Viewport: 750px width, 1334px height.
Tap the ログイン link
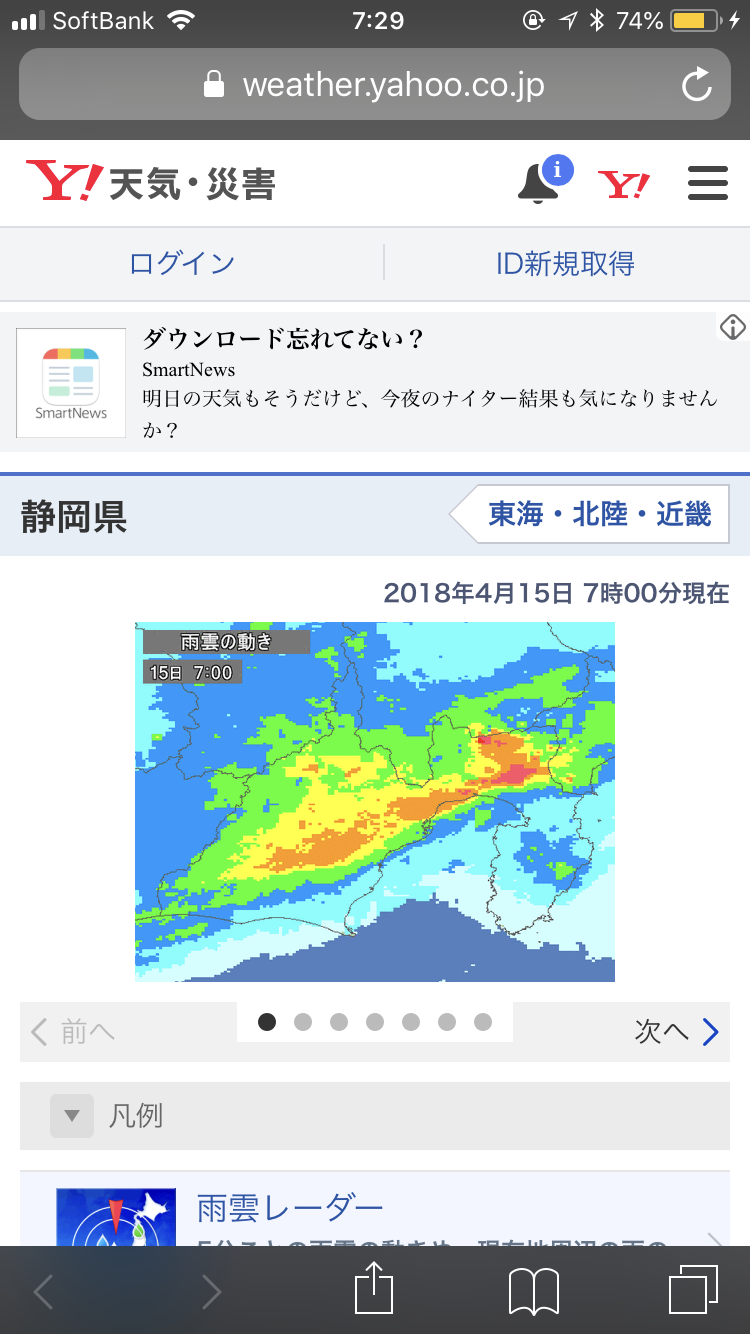(x=182, y=264)
